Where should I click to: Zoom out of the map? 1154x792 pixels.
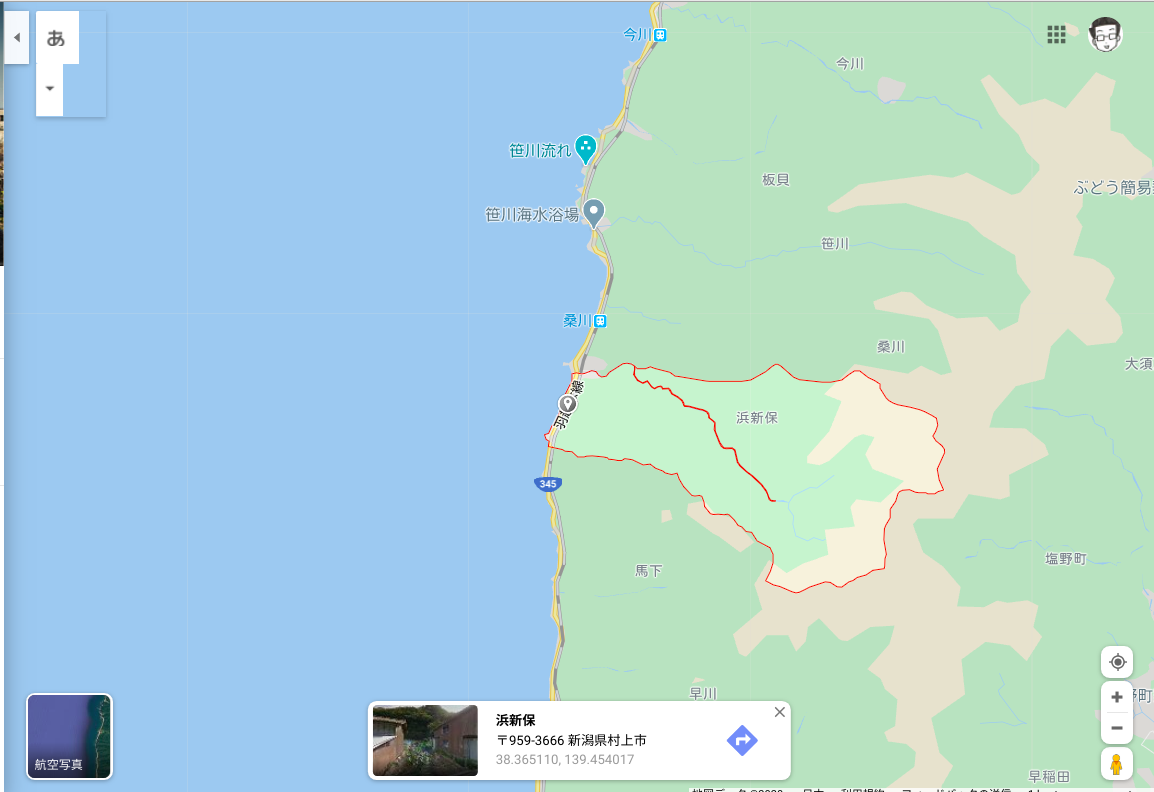point(1117,728)
